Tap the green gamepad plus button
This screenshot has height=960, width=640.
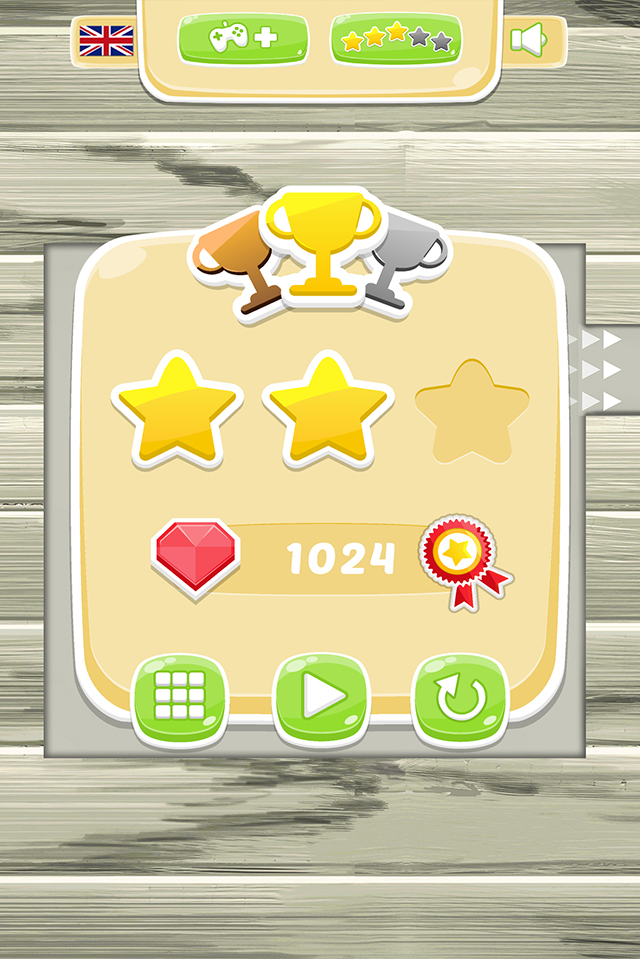tap(242, 39)
